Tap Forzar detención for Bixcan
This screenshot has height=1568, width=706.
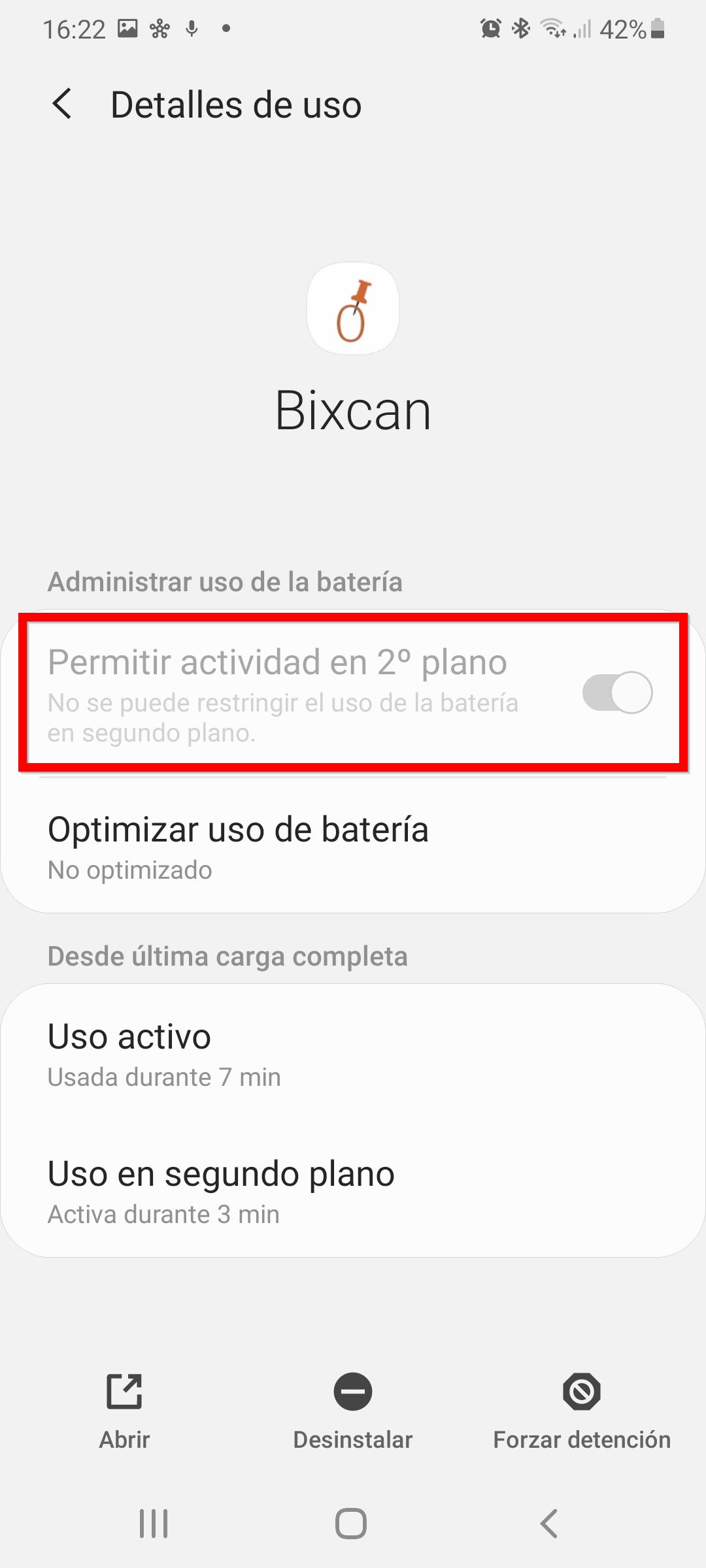tap(582, 1413)
